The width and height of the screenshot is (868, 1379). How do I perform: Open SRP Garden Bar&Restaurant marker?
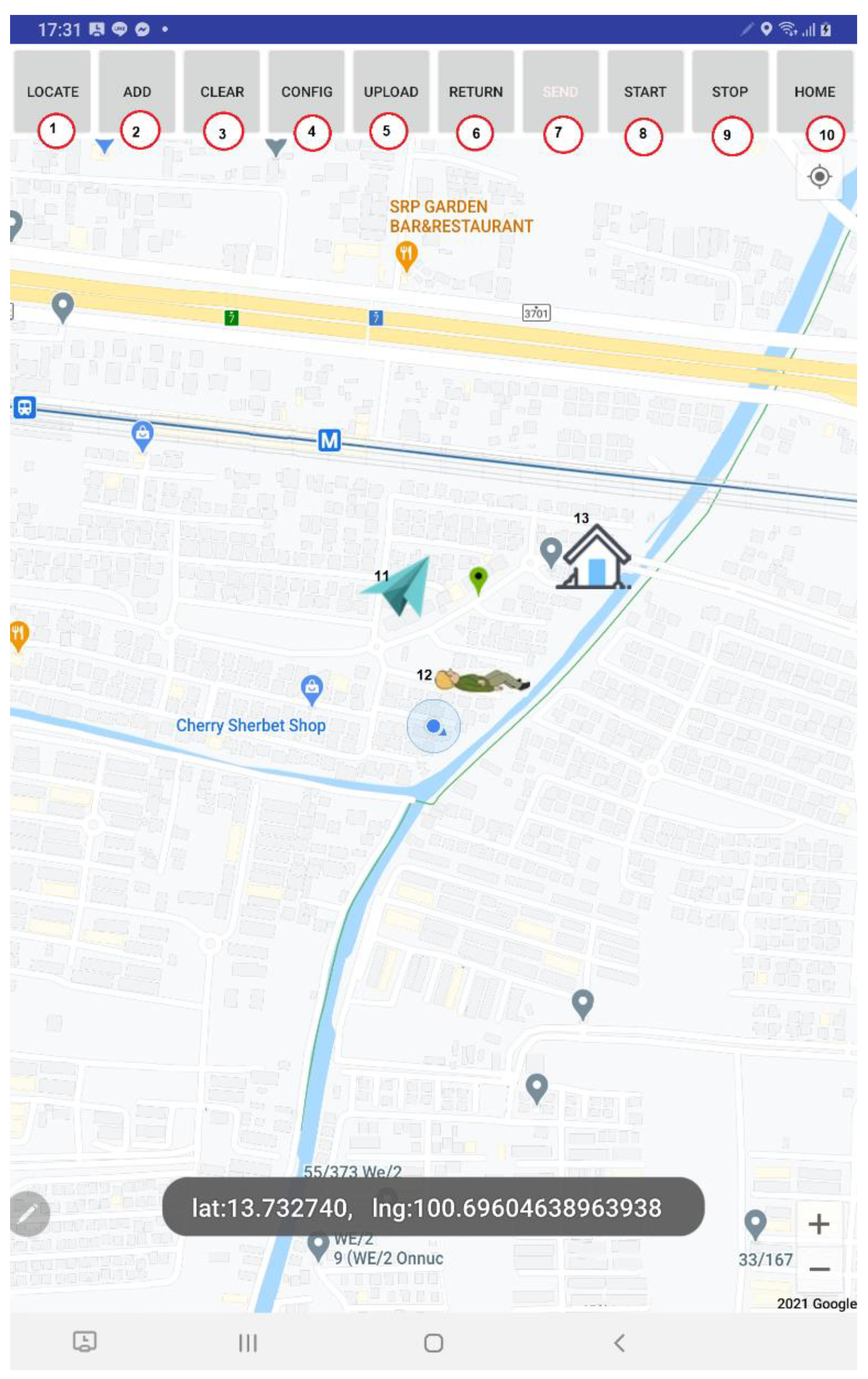coord(406,255)
